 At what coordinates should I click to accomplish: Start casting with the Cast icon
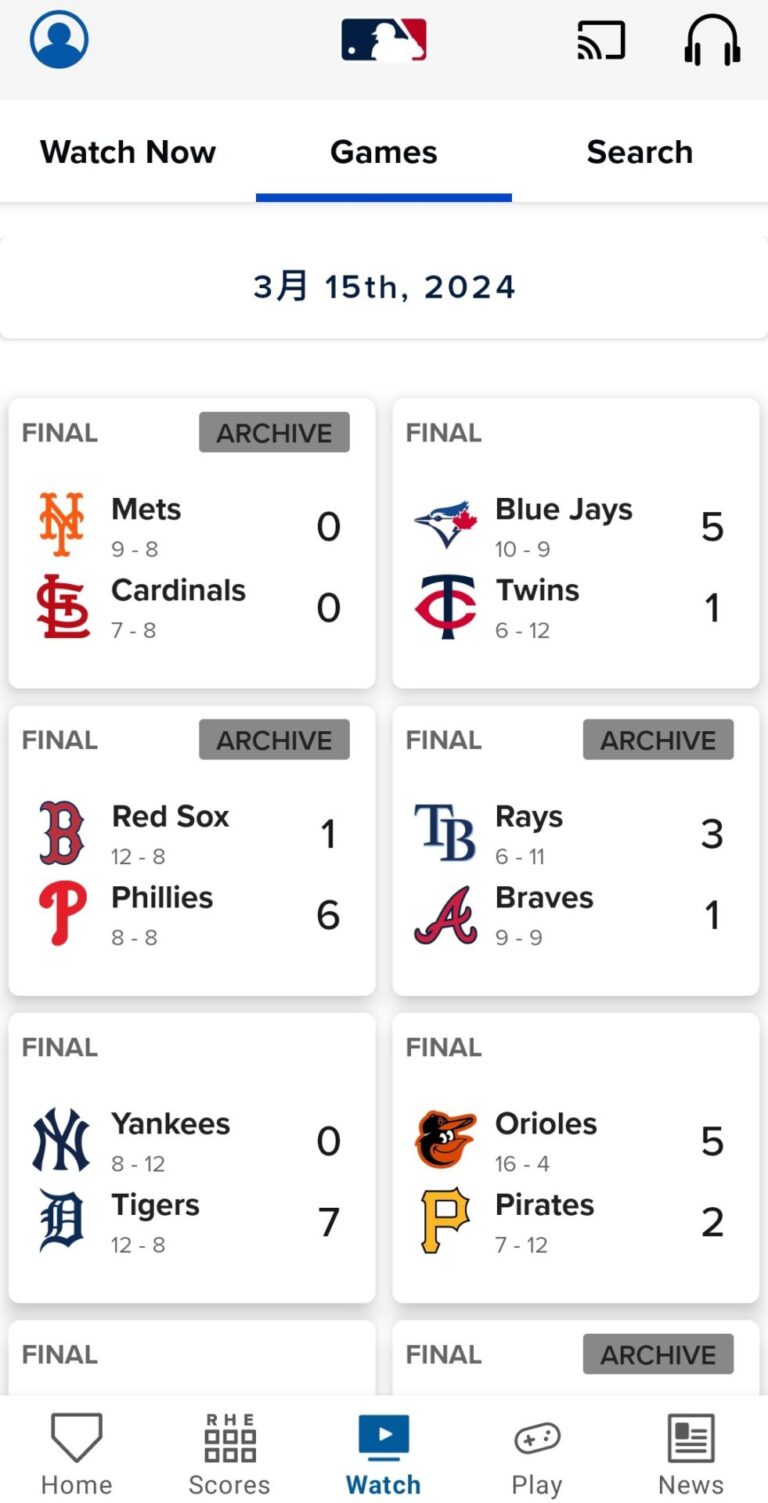click(601, 40)
